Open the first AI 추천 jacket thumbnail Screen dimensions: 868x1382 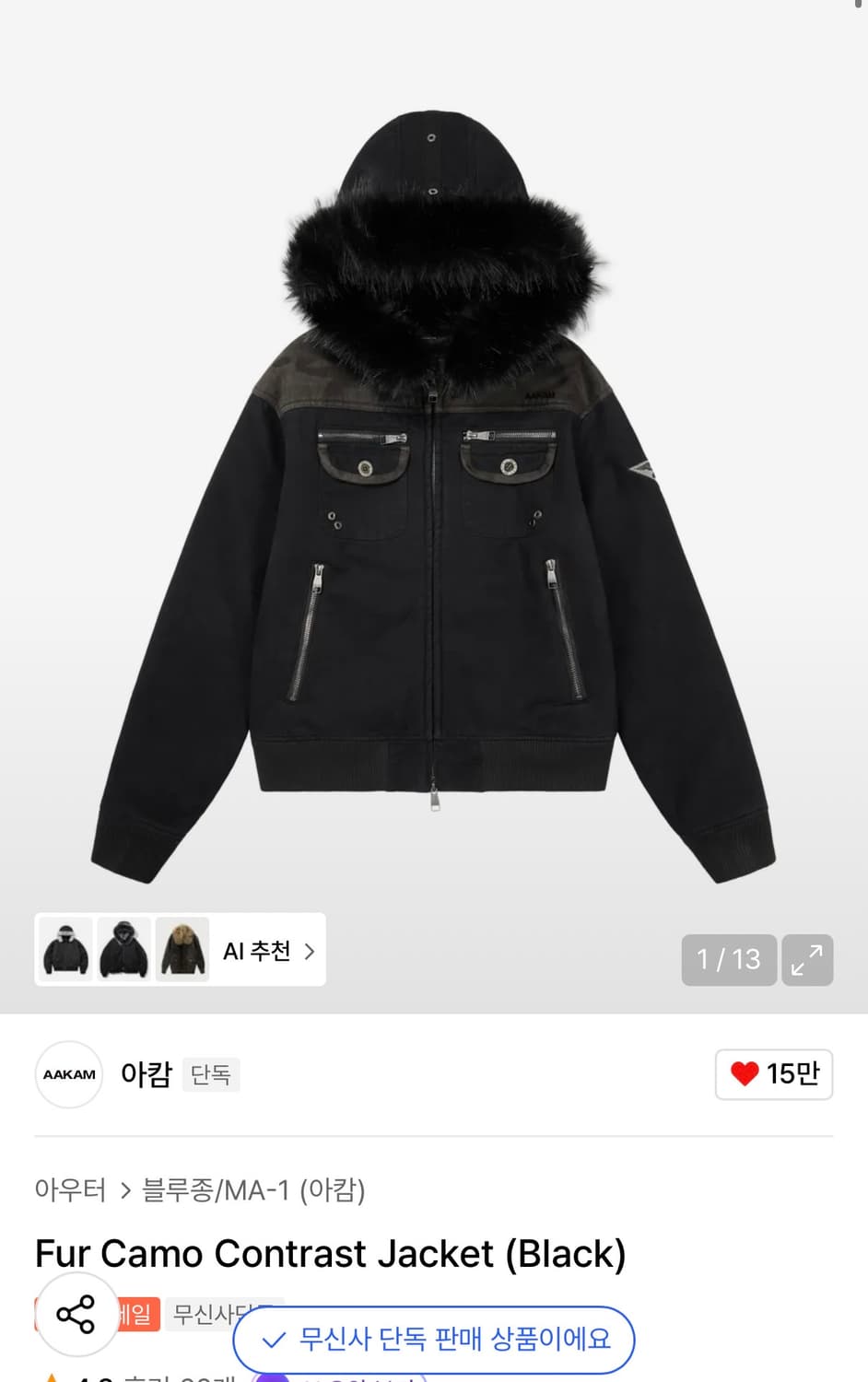point(64,951)
